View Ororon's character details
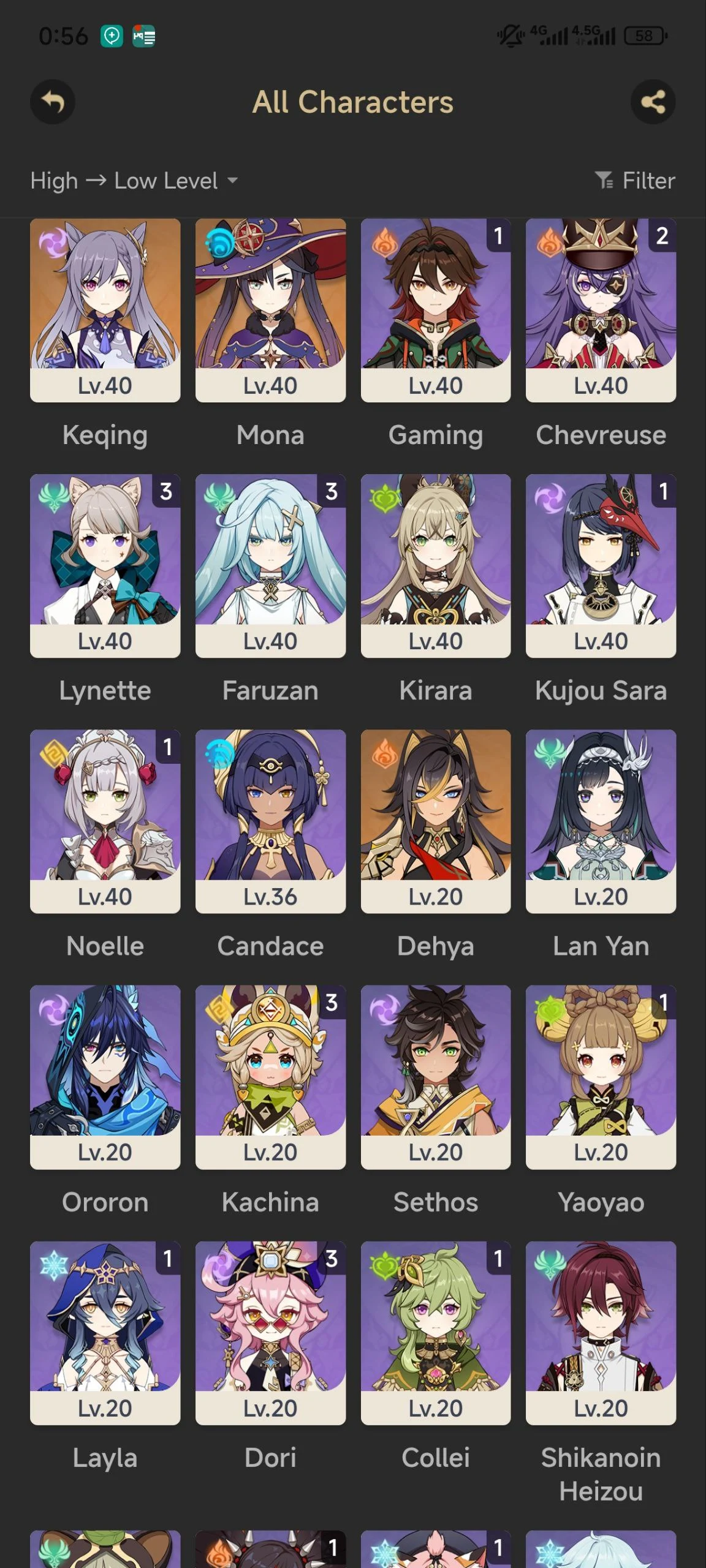Screen dimensions: 706x1568 click(105, 1076)
